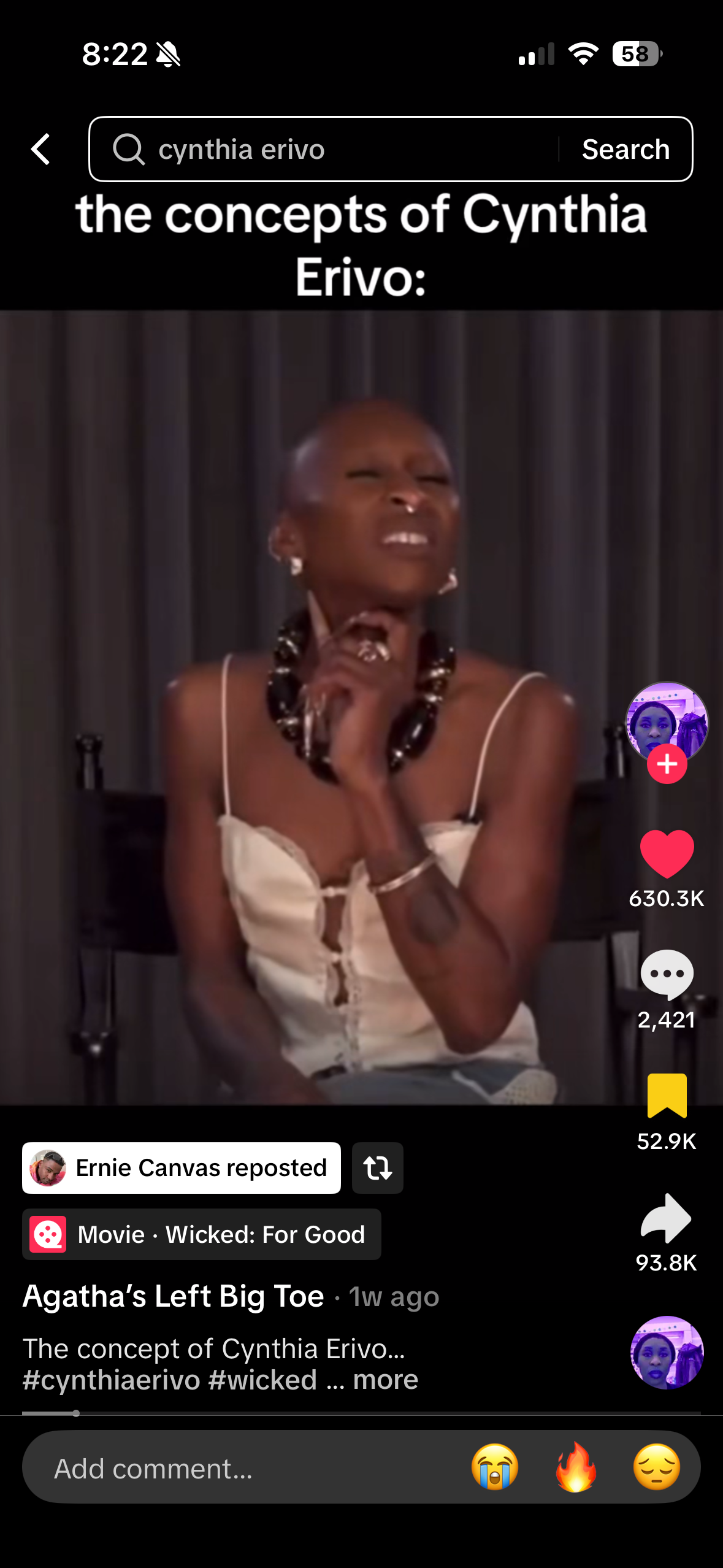Unlike the video with the heart icon
Screen dimensions: 723x1568
click(667, 854)
